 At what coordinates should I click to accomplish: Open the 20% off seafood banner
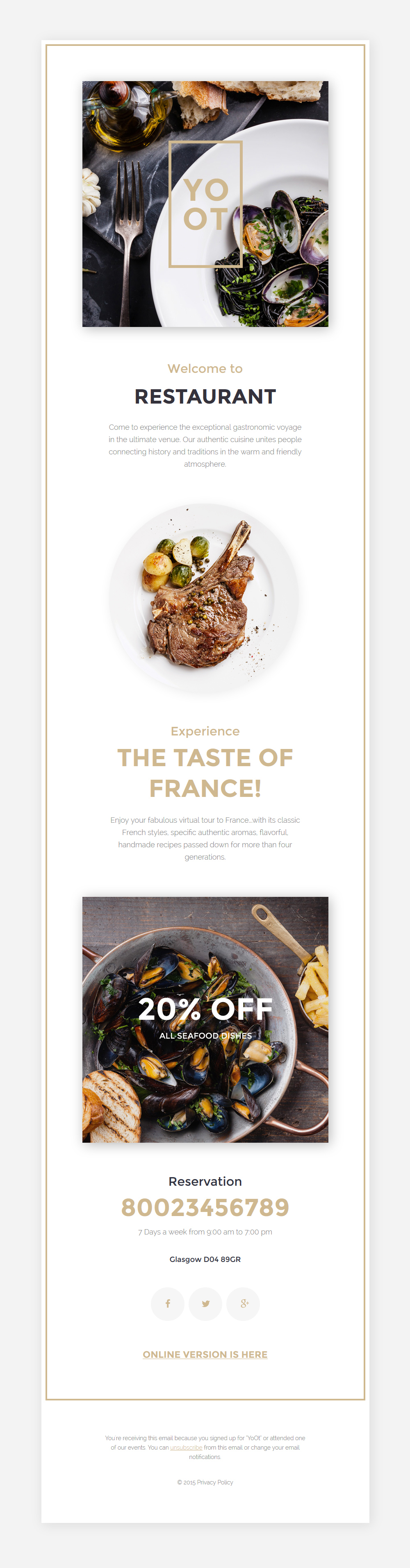point(205,1019)
